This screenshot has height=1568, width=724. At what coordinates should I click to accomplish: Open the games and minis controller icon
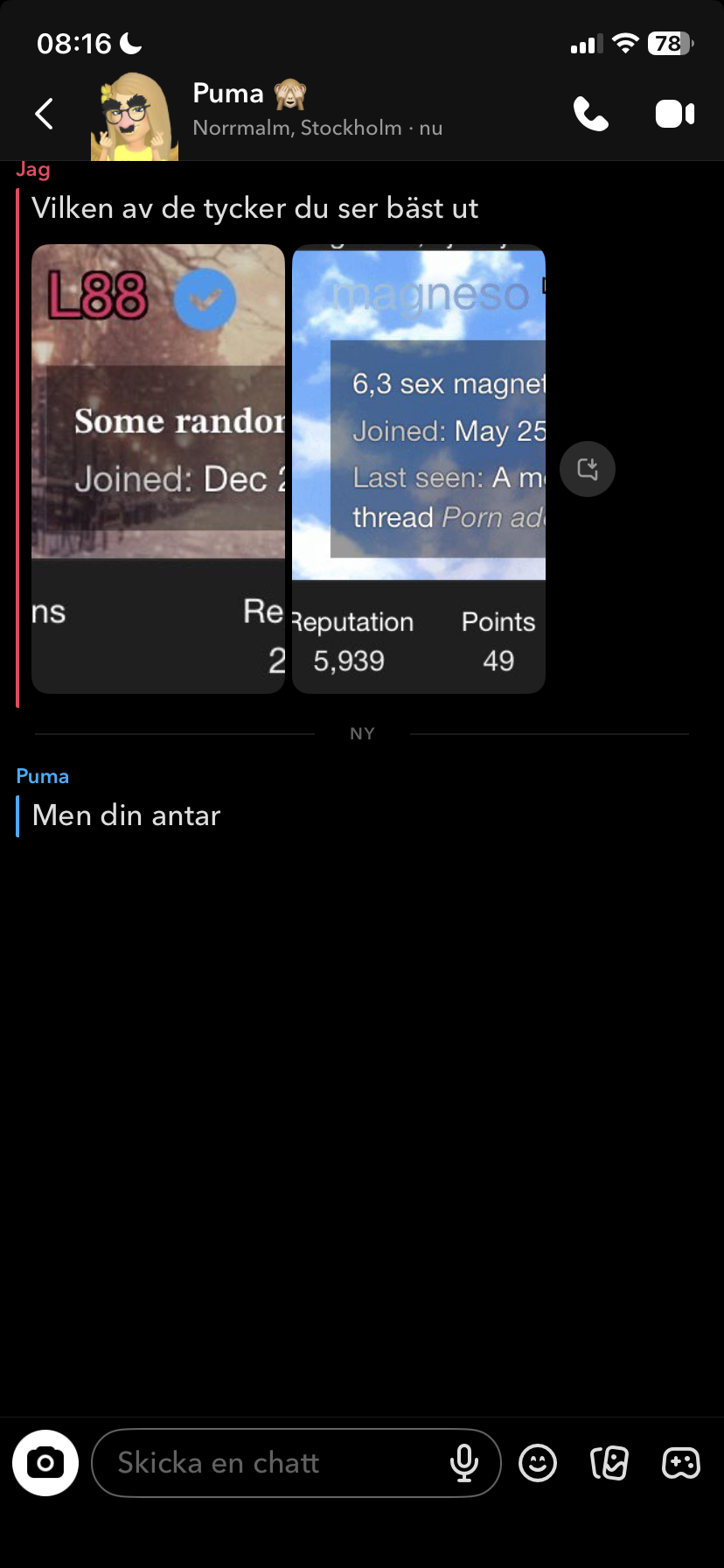[681, 1463]
